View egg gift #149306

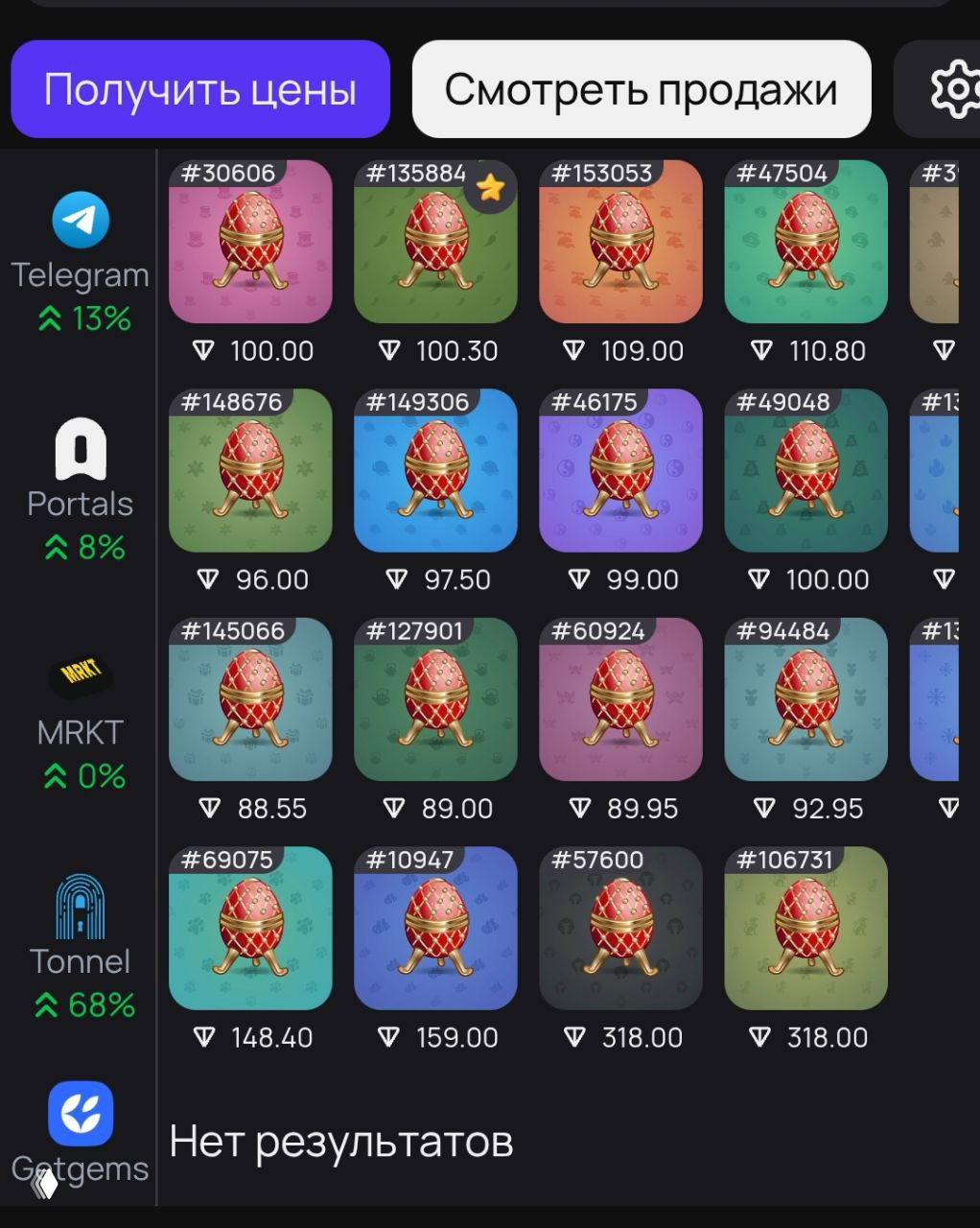435,470
